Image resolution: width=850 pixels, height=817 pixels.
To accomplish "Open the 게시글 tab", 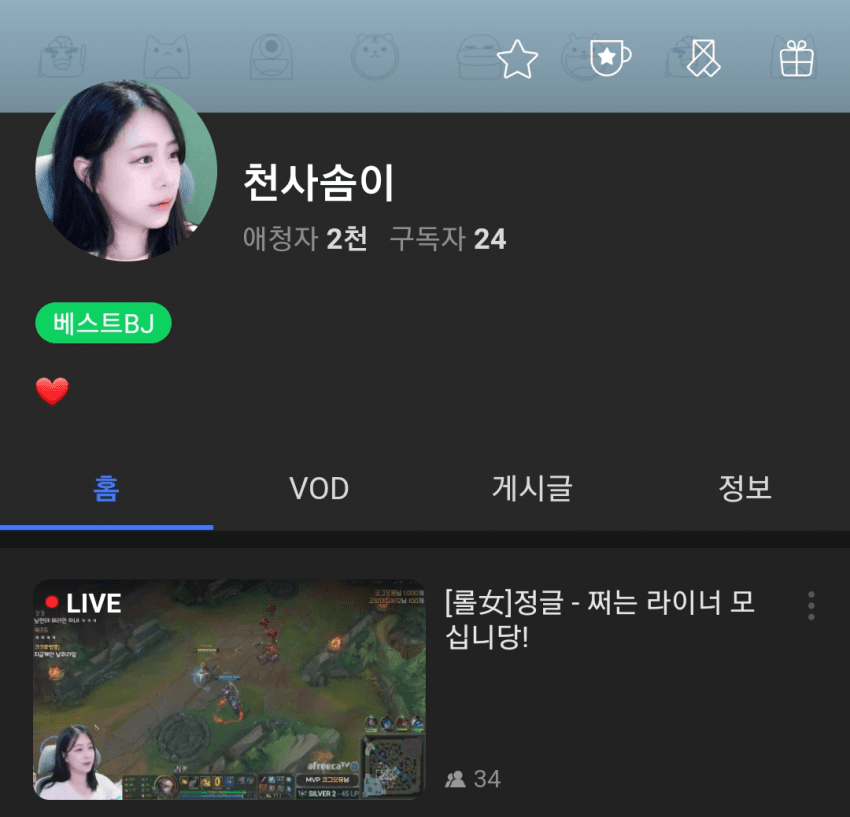I will pos(532,489).
